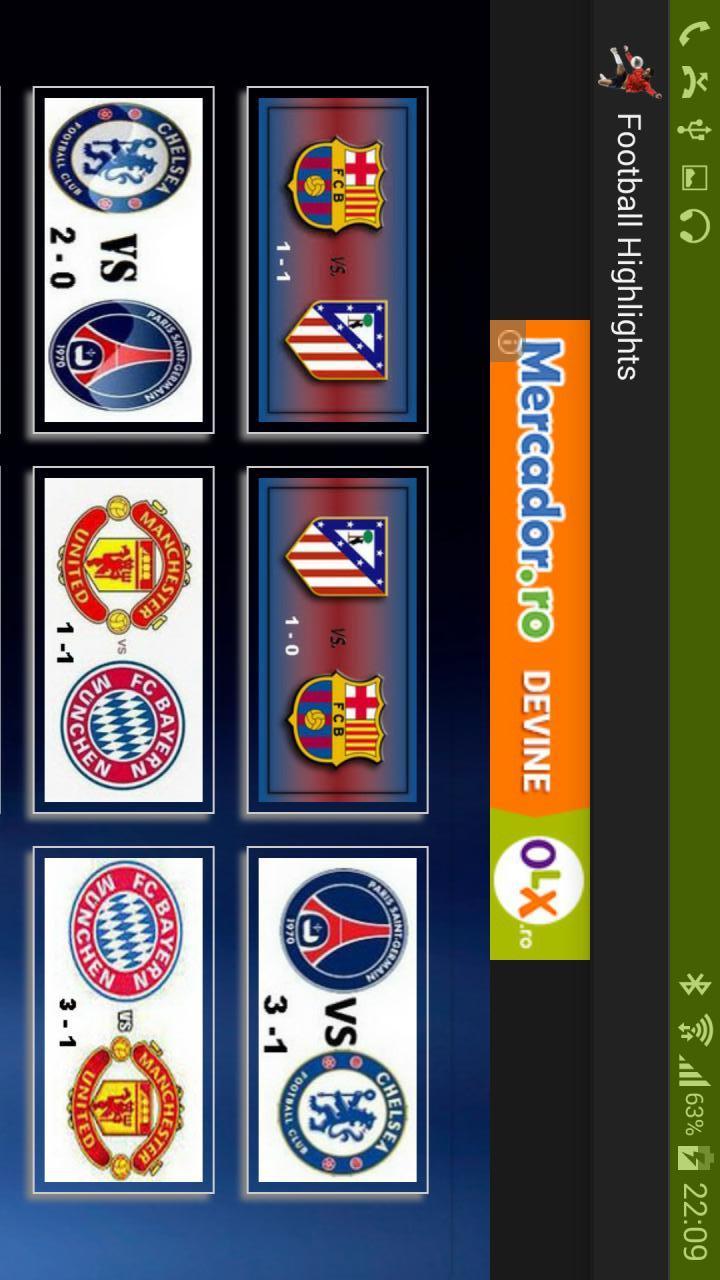The image size is (720, 1280).
Task: Open Bayern vs Manchester United 3-1 highlights
Action: (x=124, y=1020)
